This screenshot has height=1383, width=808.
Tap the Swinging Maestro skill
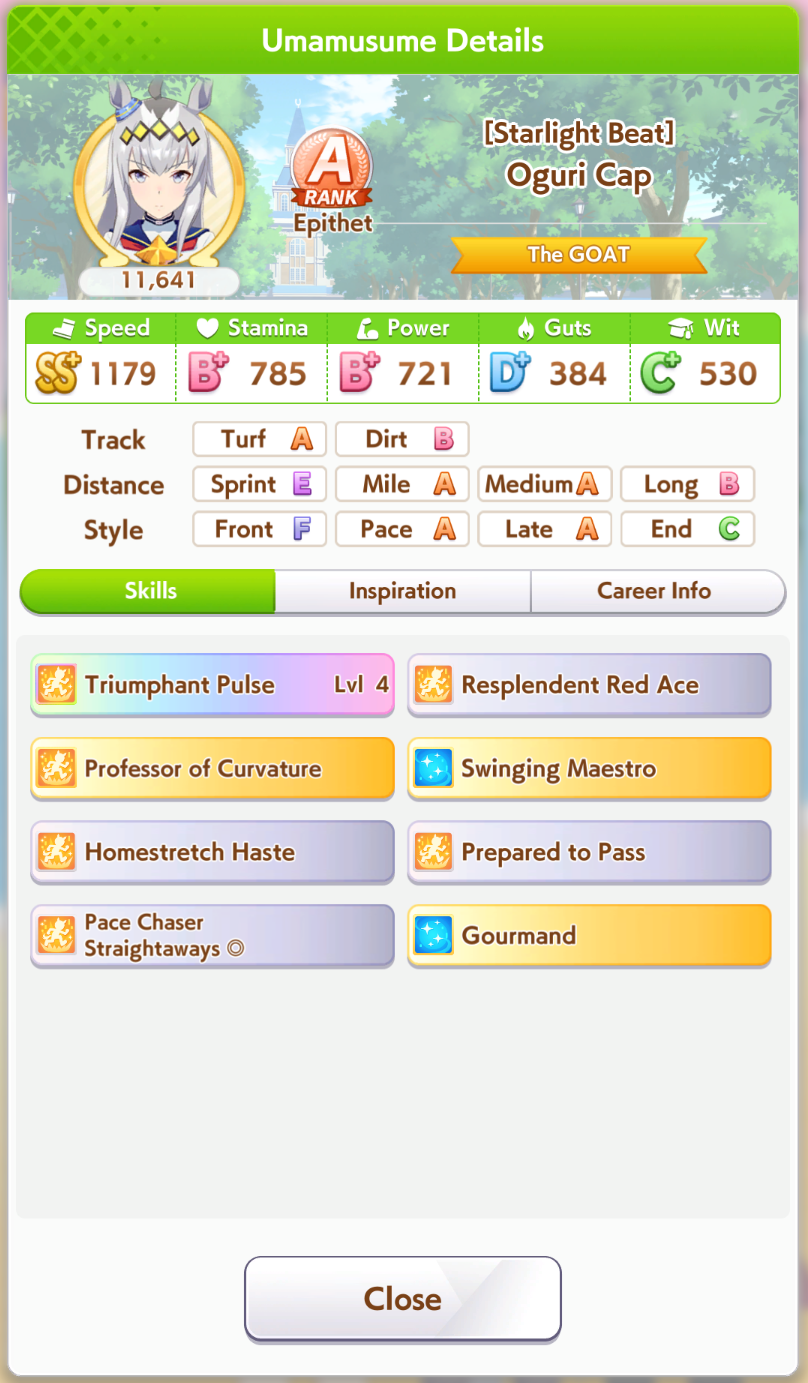click(589, 769)
